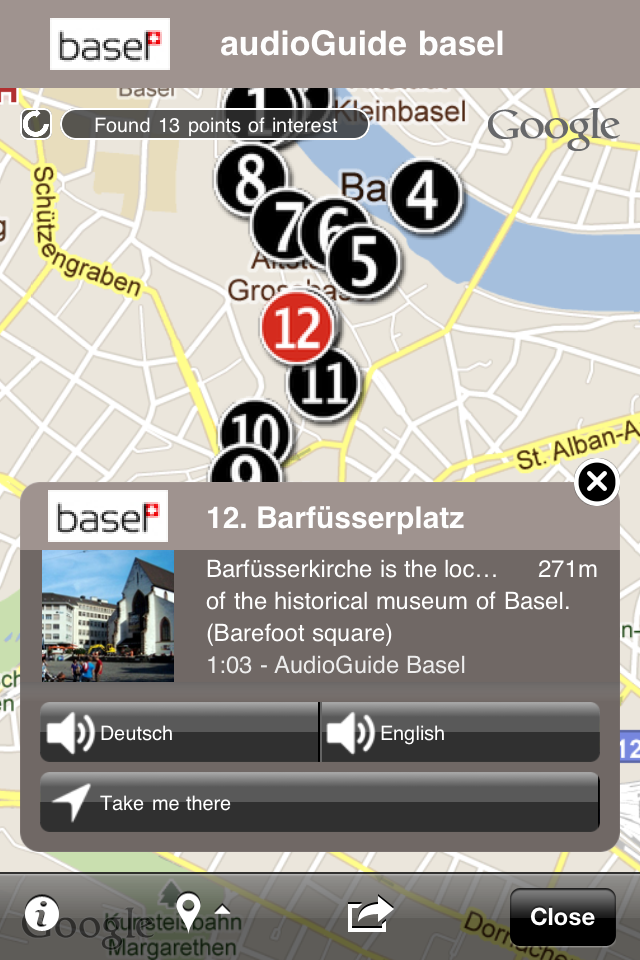Image resolution: width=640 pixels, height=960 pixels.
Task: Select map marker 4
Action: click(x=424, y=195)
